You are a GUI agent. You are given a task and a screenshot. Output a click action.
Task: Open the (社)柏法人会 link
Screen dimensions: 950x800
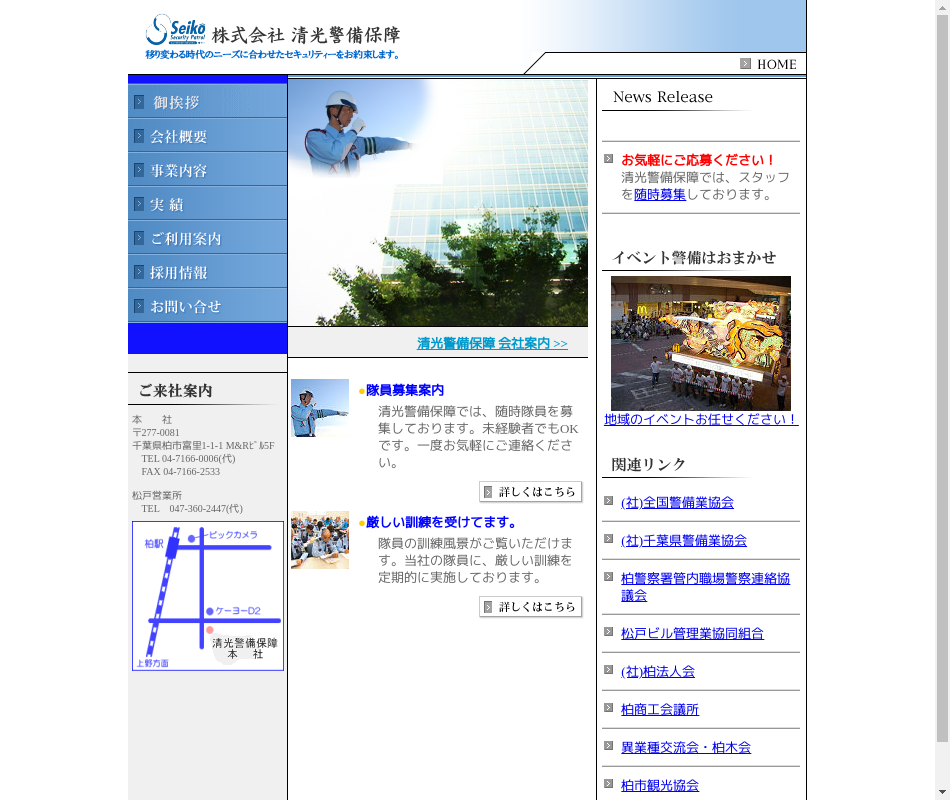click(658, 672)
